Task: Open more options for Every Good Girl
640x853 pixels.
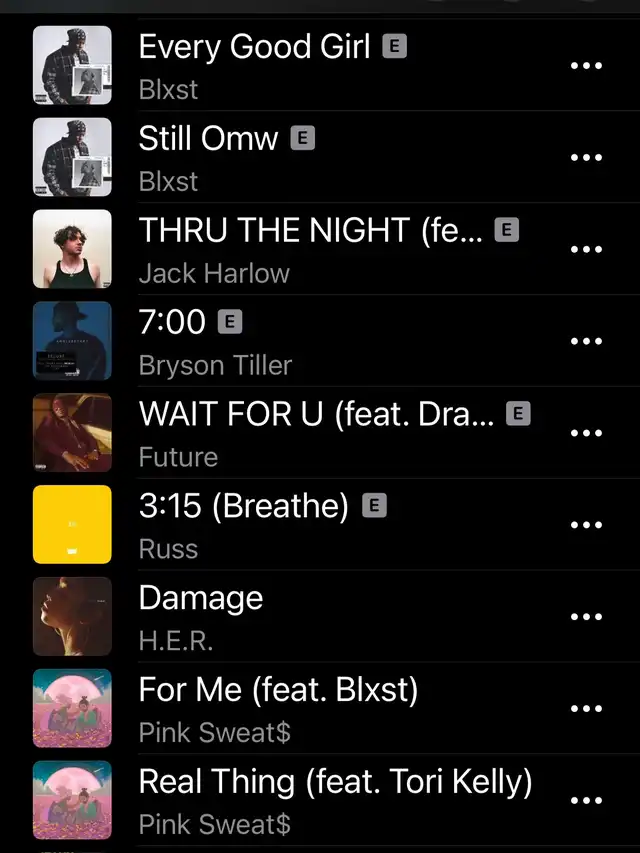Action: click(586, 66)
